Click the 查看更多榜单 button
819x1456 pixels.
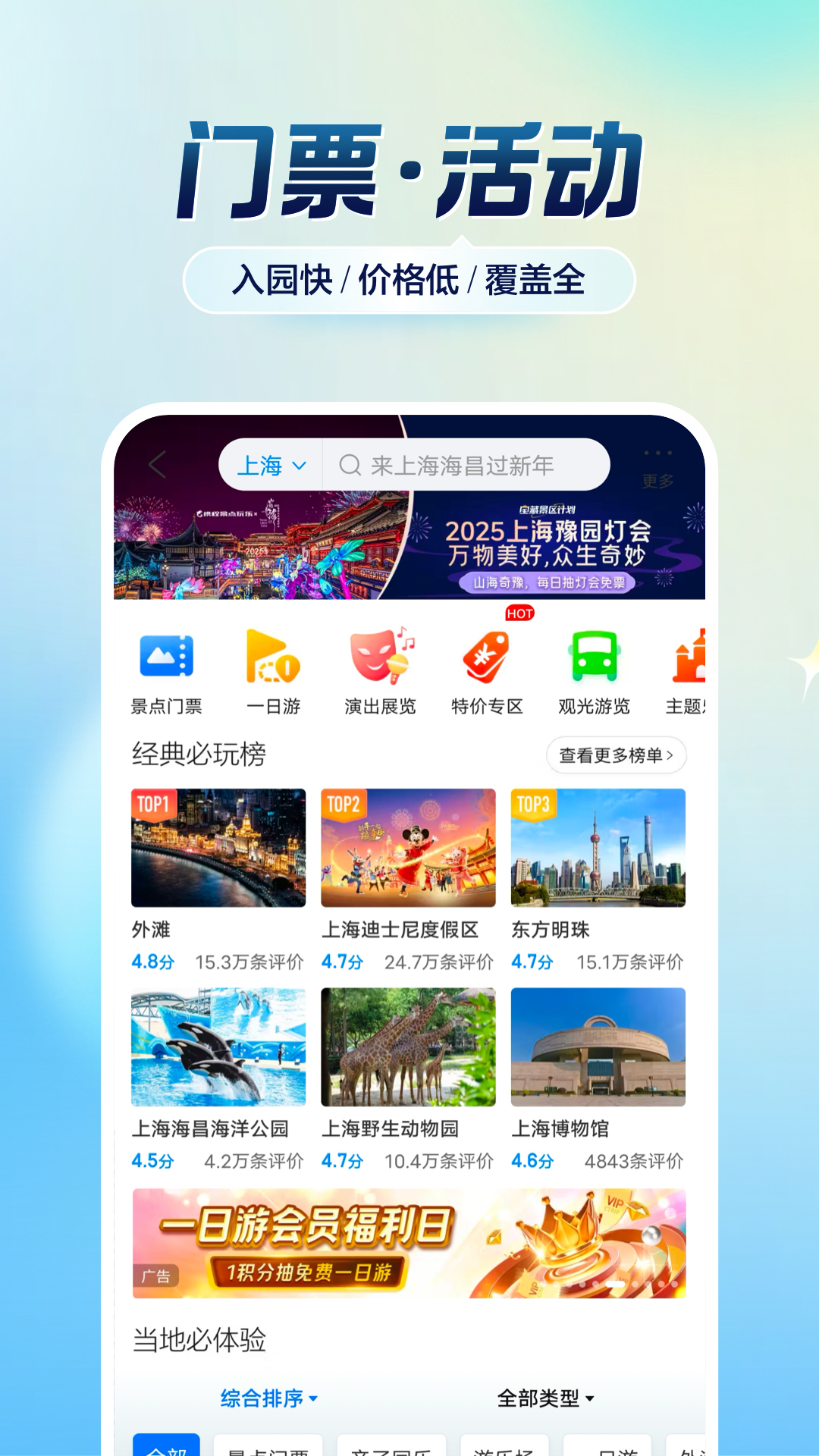tap(617, 755)
